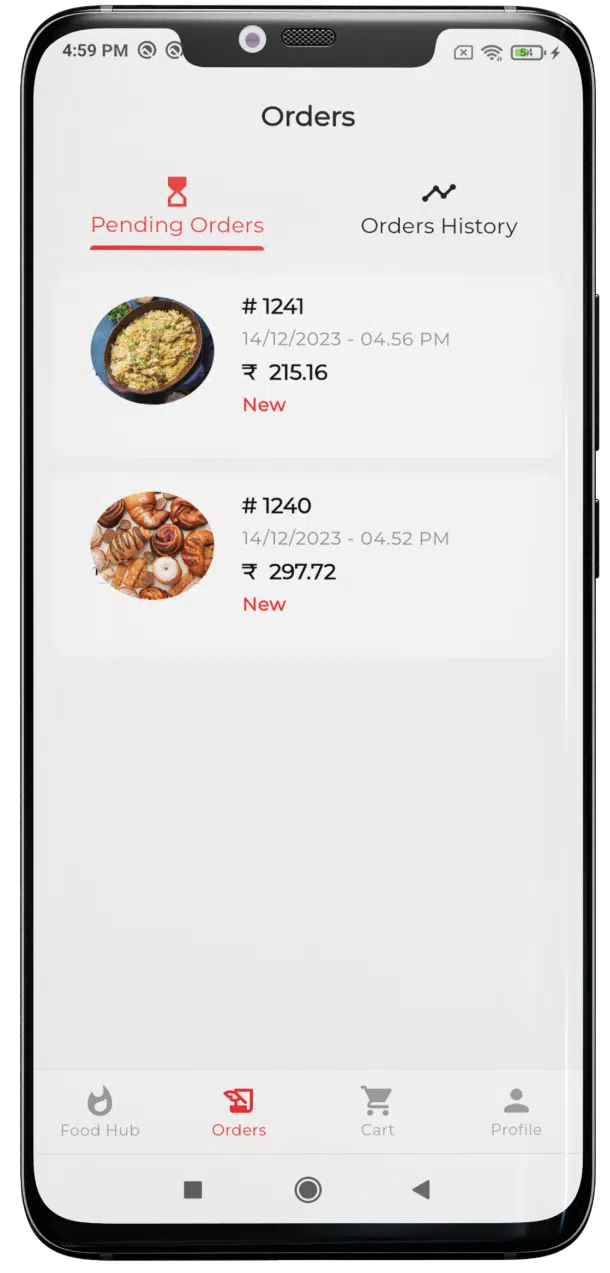View order #1240 details
The image size is (610, 1273).
tap(306, 564)
